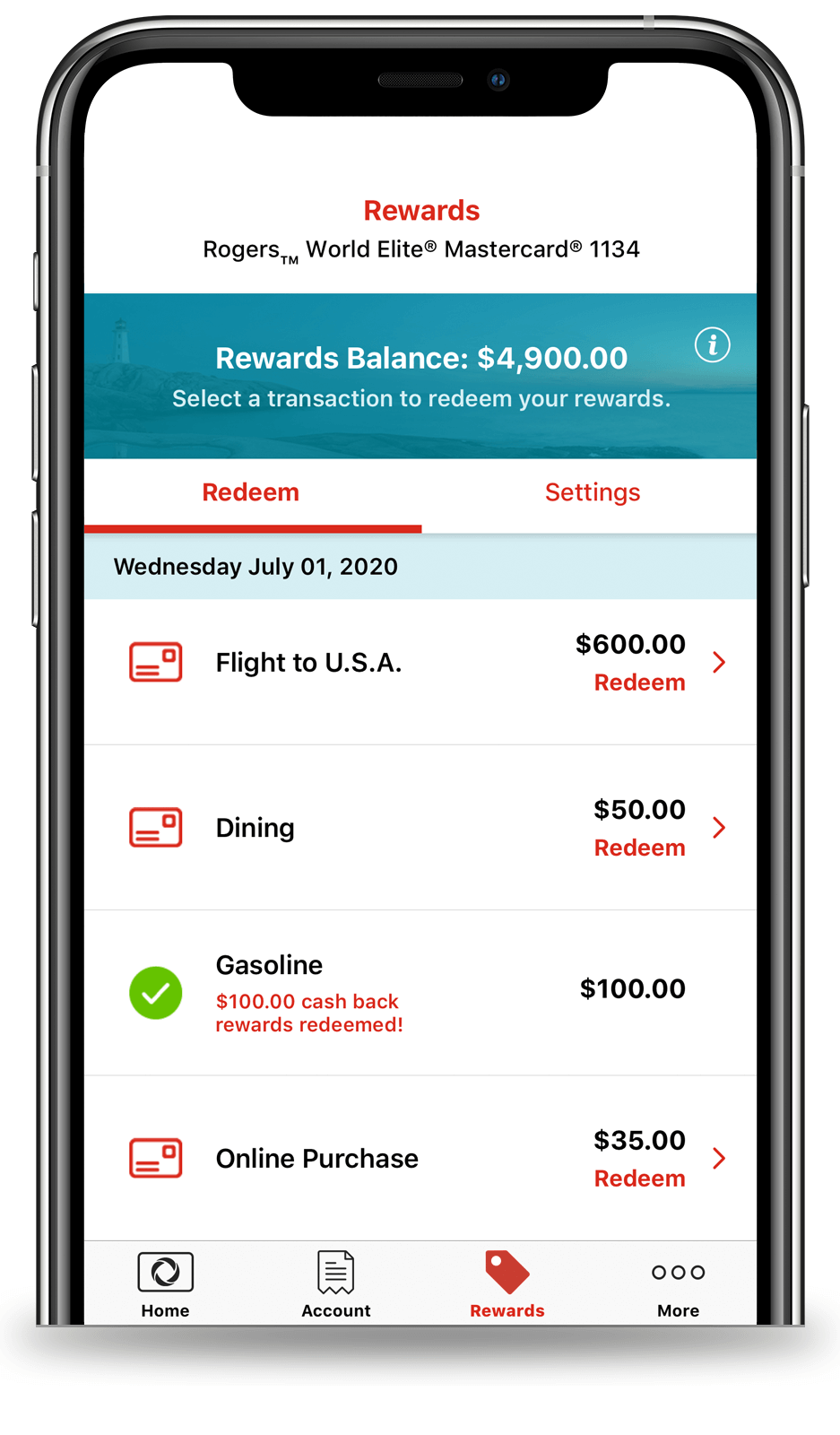The image size is (840, 1435).
Task: Redeem the Online Purchase transaction
Action: pos(639,1178)
